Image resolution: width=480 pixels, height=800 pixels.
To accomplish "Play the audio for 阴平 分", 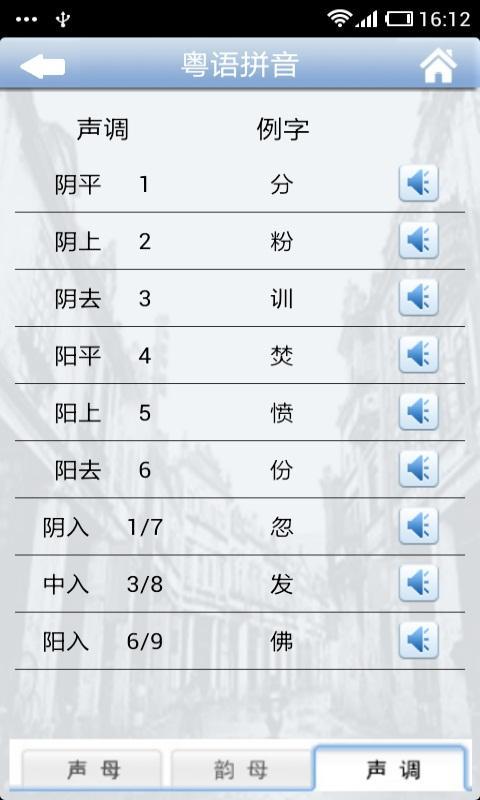I will pos(419,183).
